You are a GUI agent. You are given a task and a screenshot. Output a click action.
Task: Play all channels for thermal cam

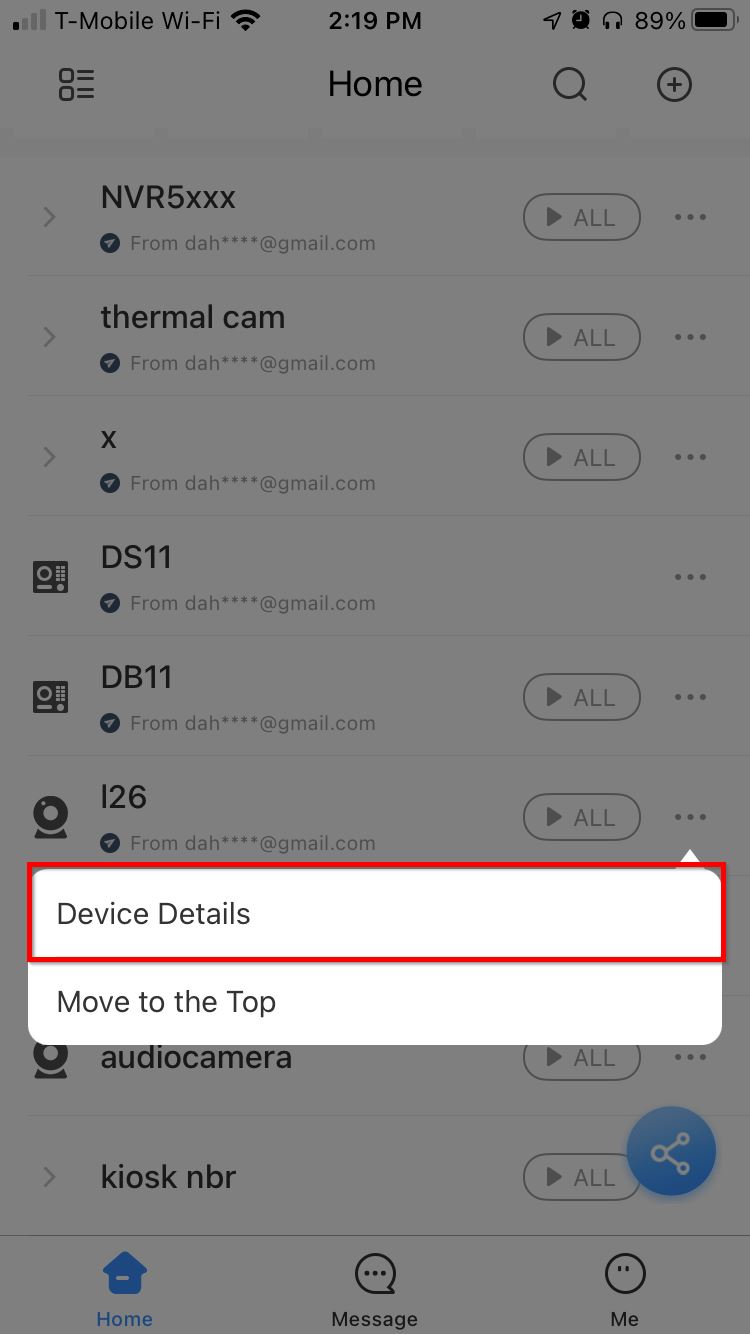(581, 337)
